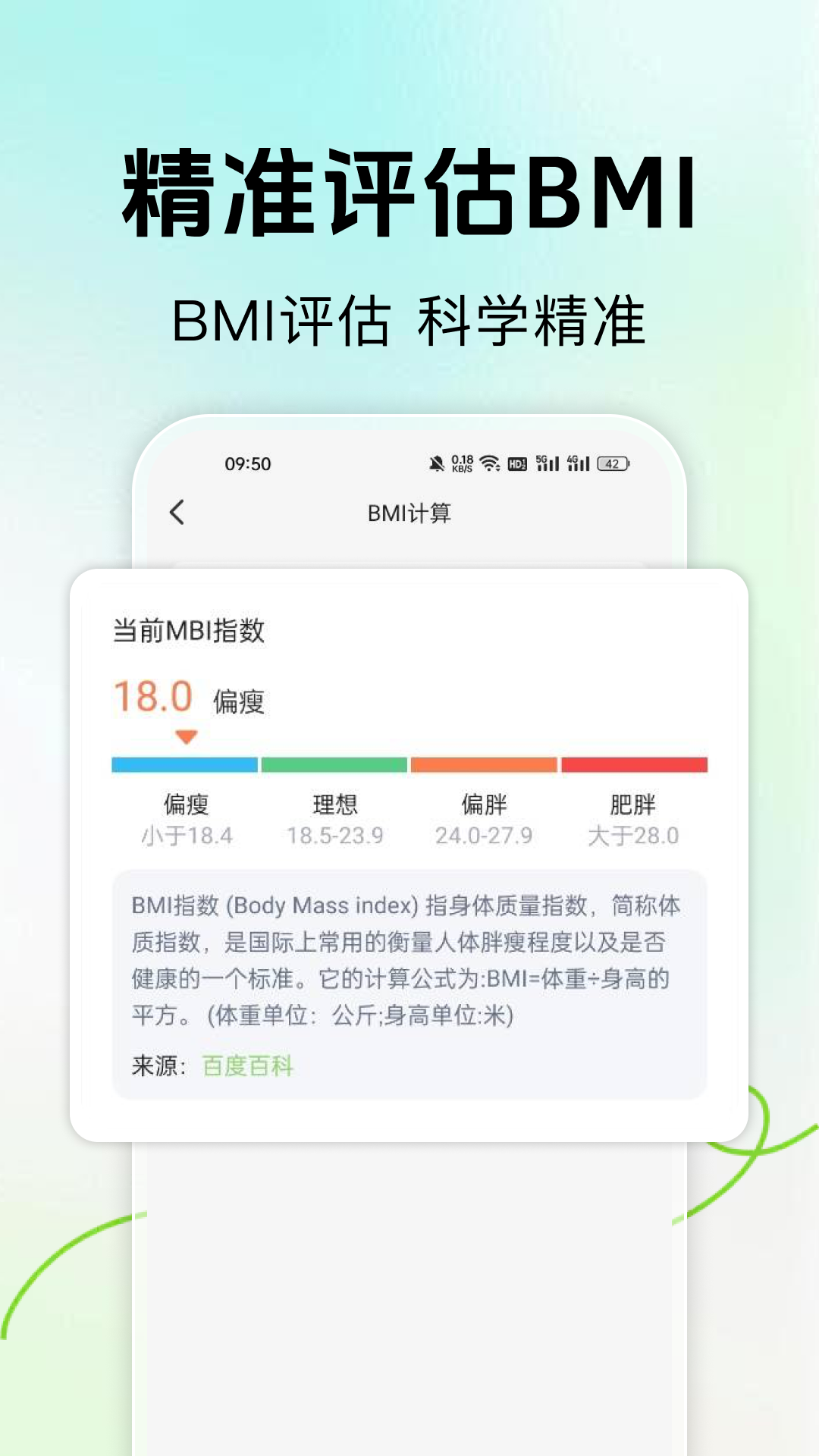Tap the network speed 0.18 KB/S indicator
The width and height of the screenshot is (819, 1456).
[461, 462]
